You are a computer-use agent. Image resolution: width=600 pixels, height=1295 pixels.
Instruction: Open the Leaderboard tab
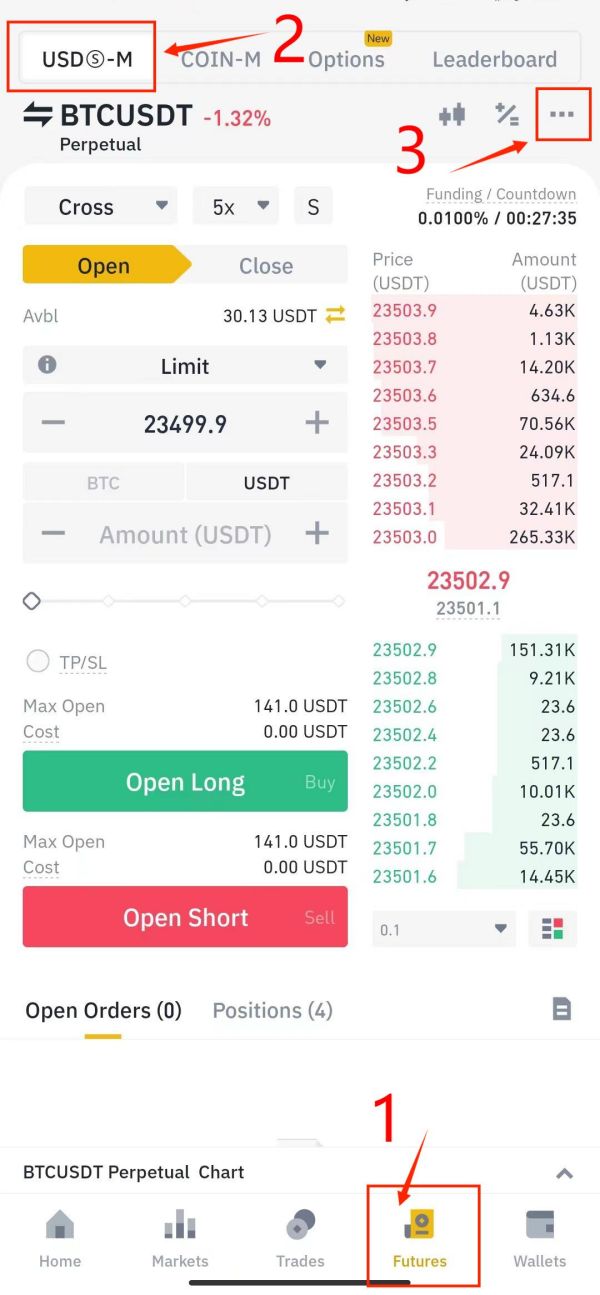(x=494, y=59)
